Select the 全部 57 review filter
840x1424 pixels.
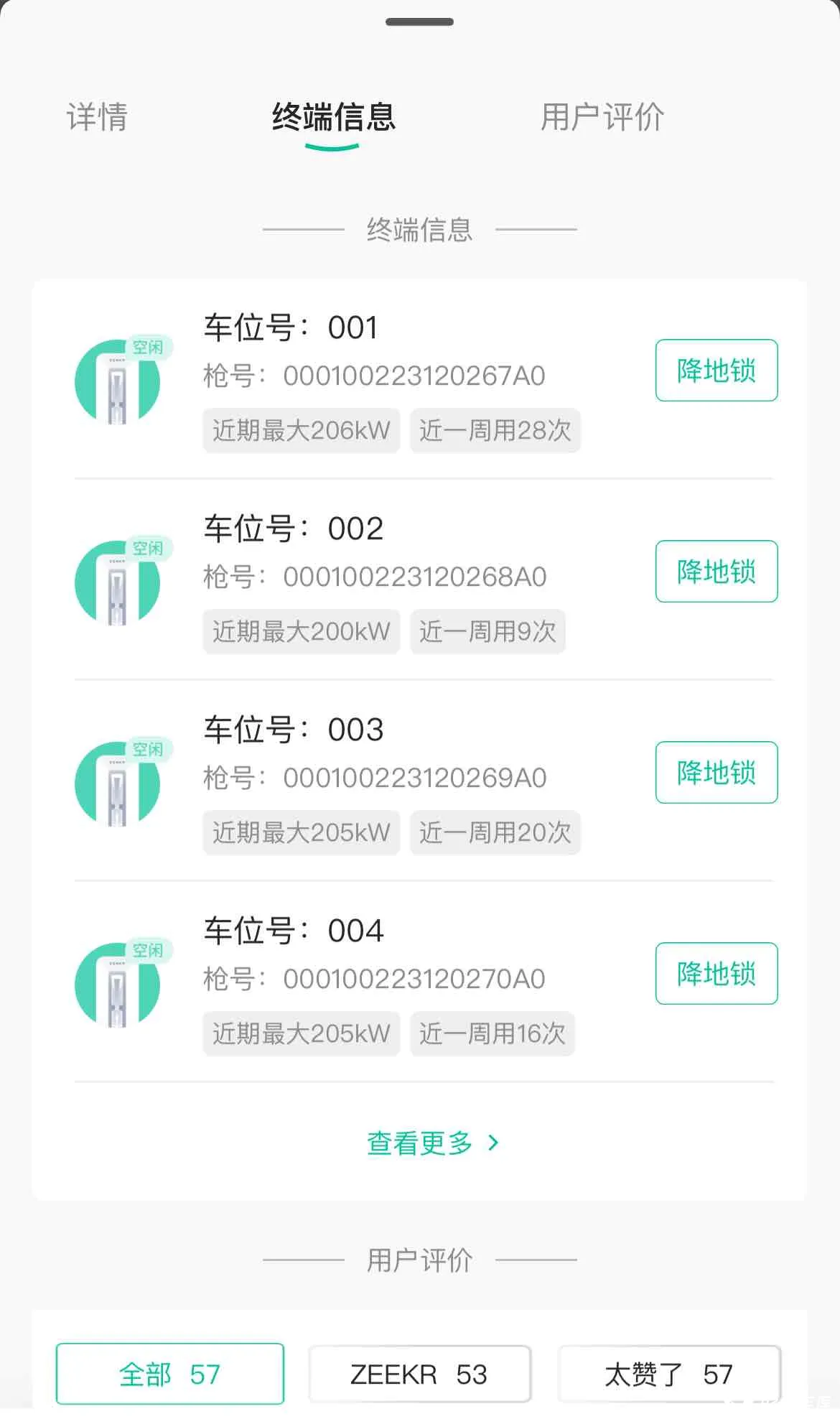point(170,1374)
